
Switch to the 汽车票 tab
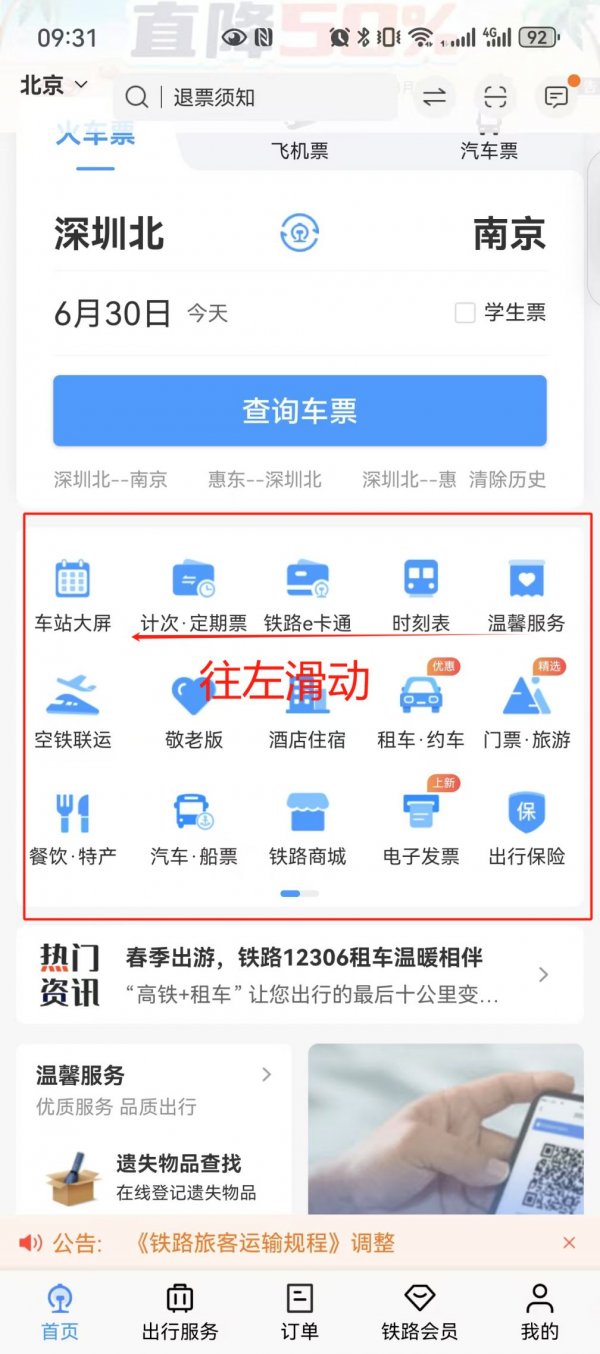[x=489, y=150]
